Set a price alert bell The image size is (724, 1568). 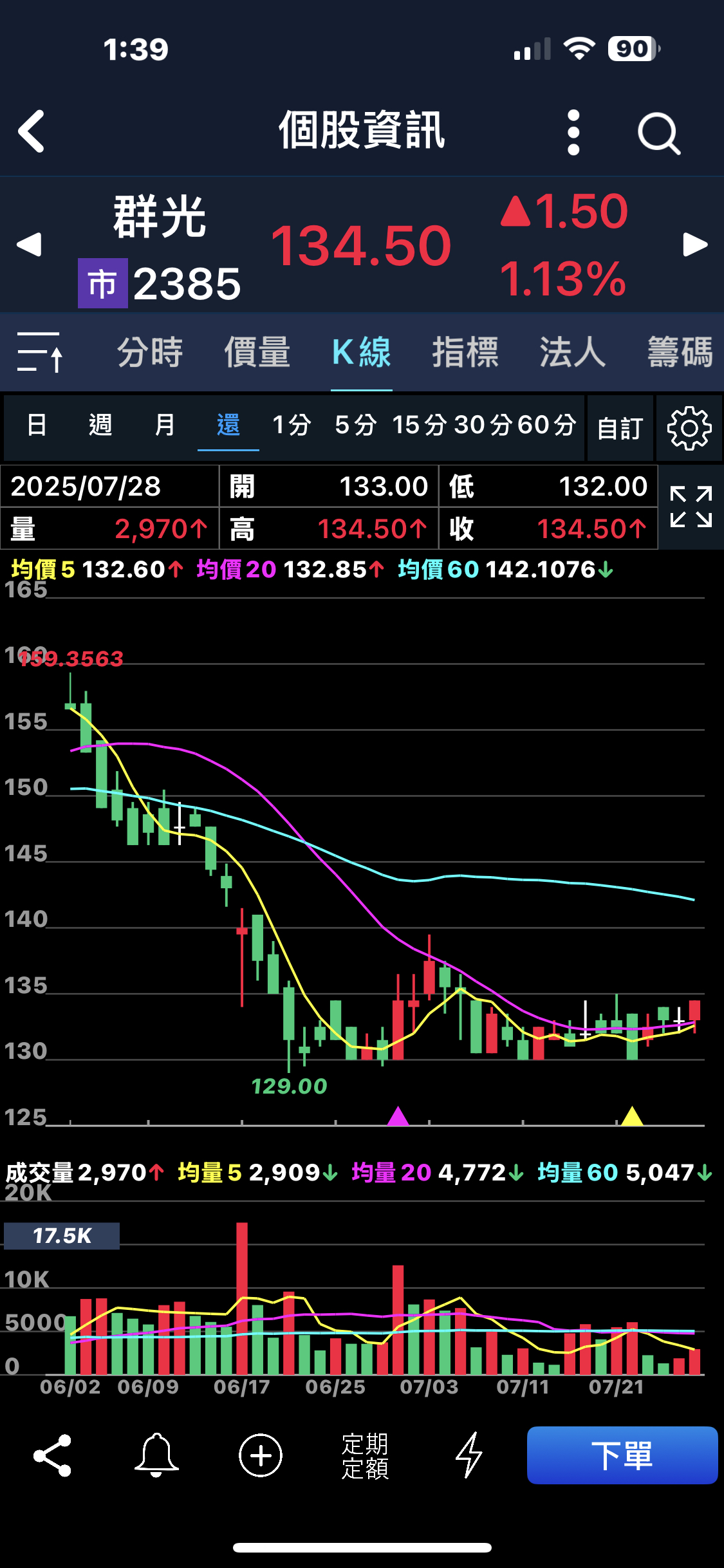tap(156, 1455)
